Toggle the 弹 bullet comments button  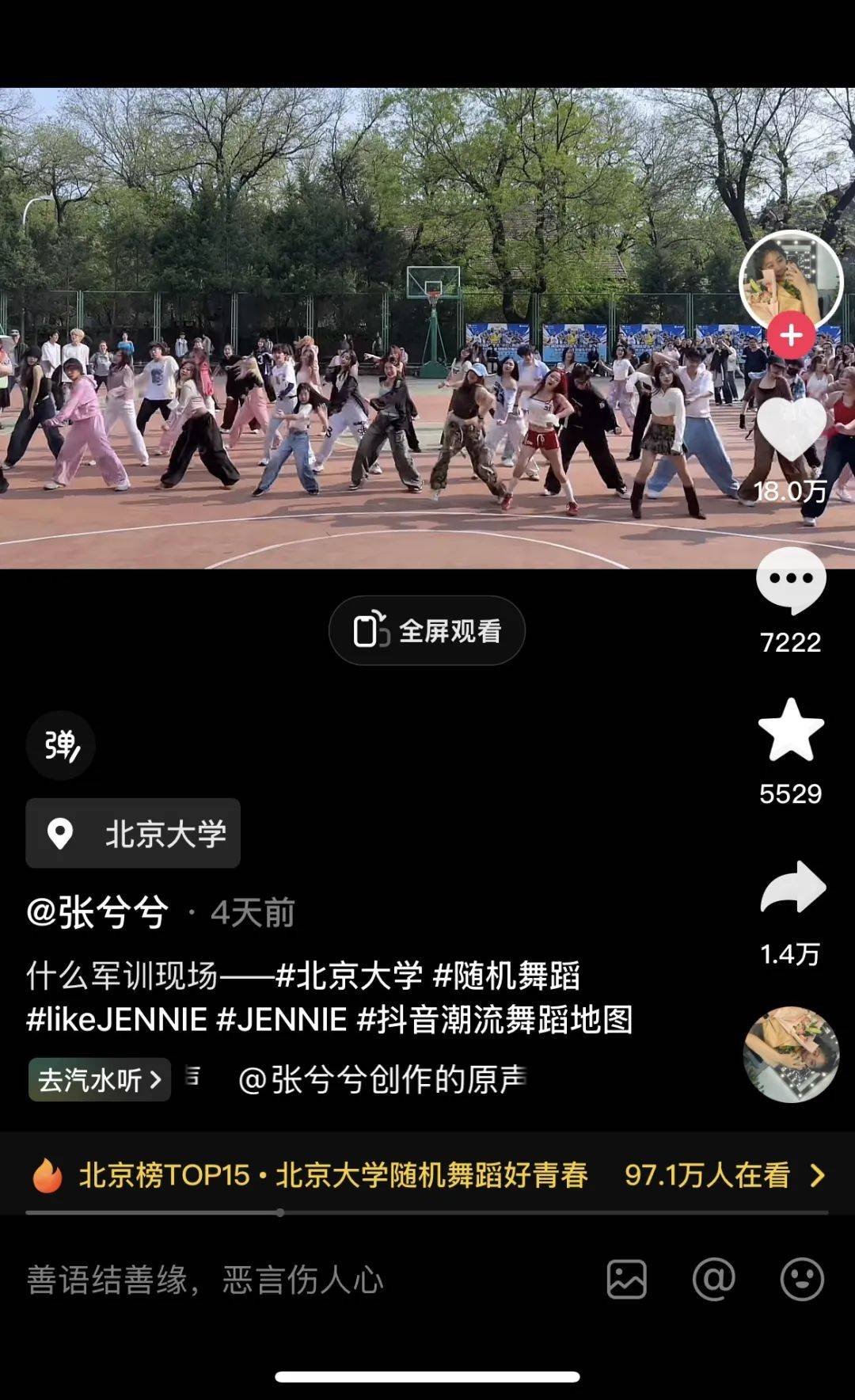(61, 745)
